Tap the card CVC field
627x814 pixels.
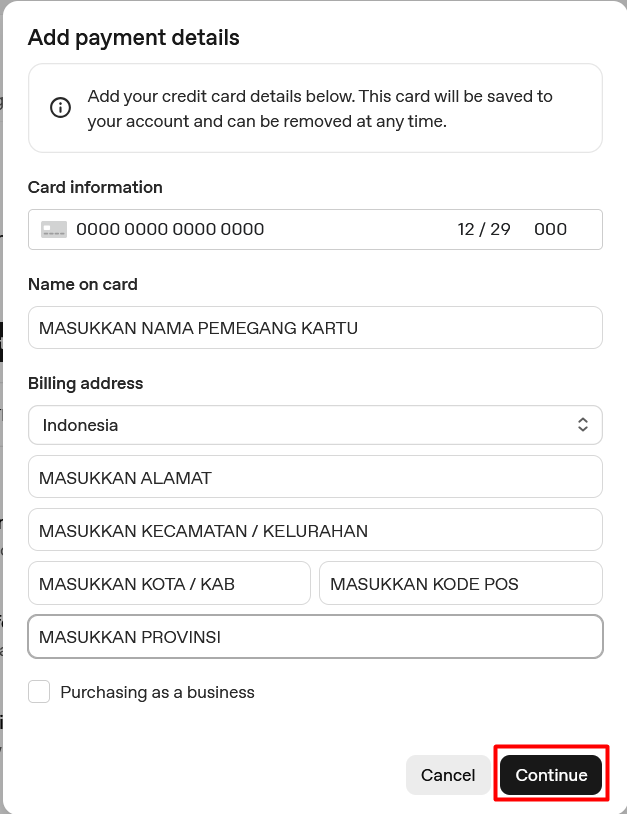(551, 229)
